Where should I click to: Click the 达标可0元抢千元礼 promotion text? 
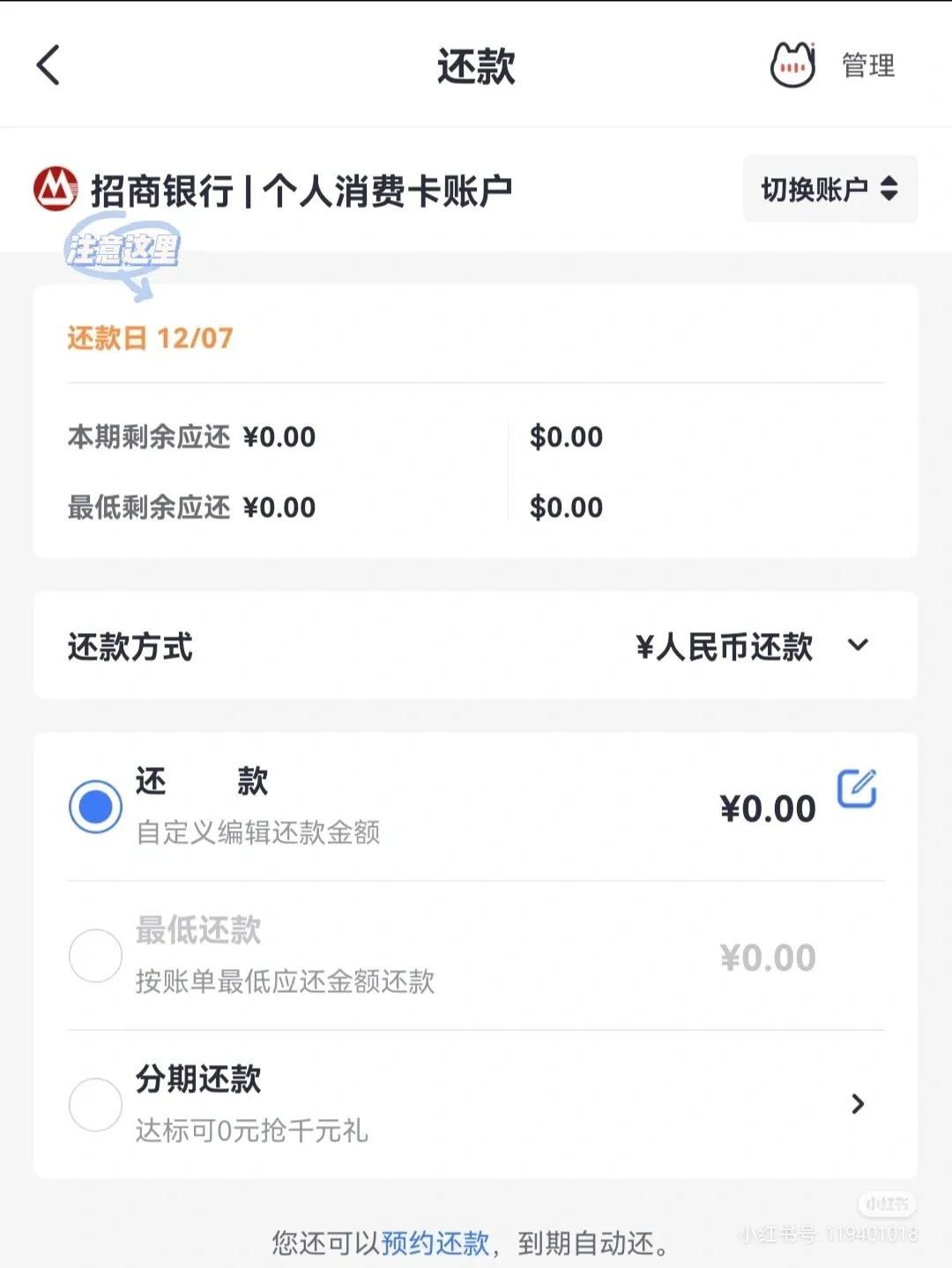click(252, 1132)
